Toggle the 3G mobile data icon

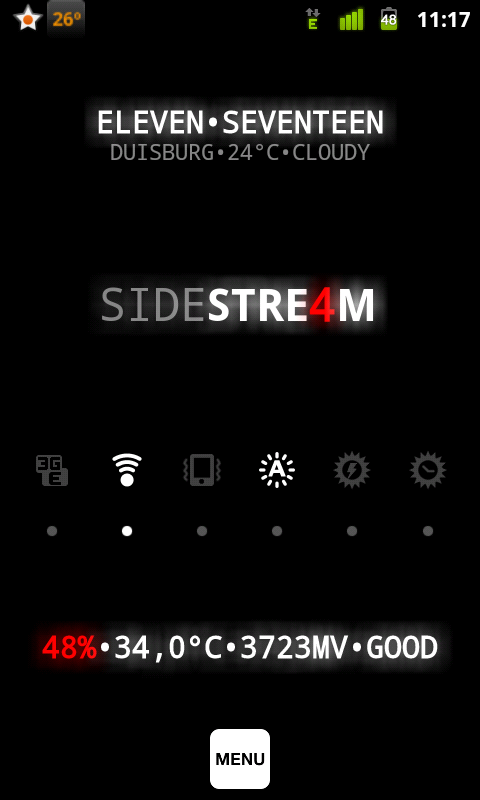[52, 470]
